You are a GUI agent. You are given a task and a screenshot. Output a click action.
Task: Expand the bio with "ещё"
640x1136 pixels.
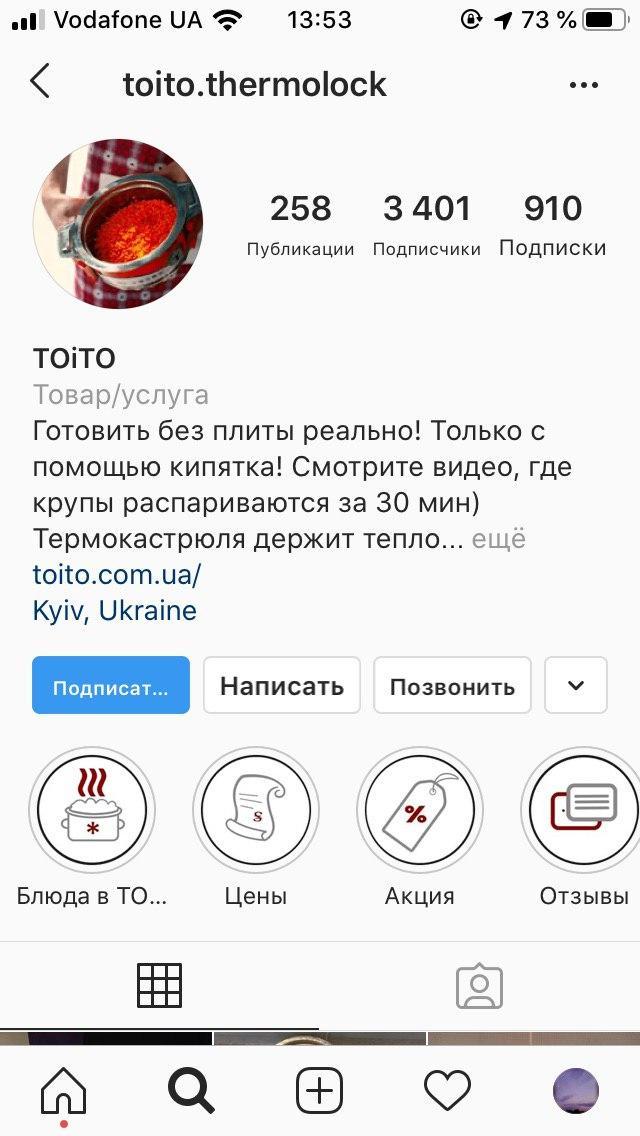(498, 539)
